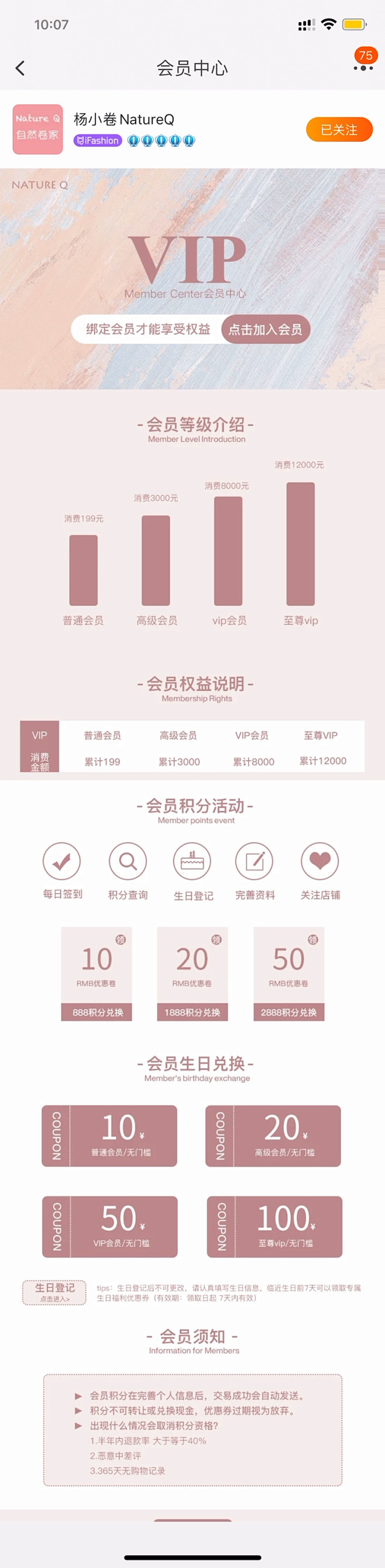Redeem 20 RMB coupon for 1888积分
The height and width of the screenshot is (1568, 385).
tap(192, 1012)
